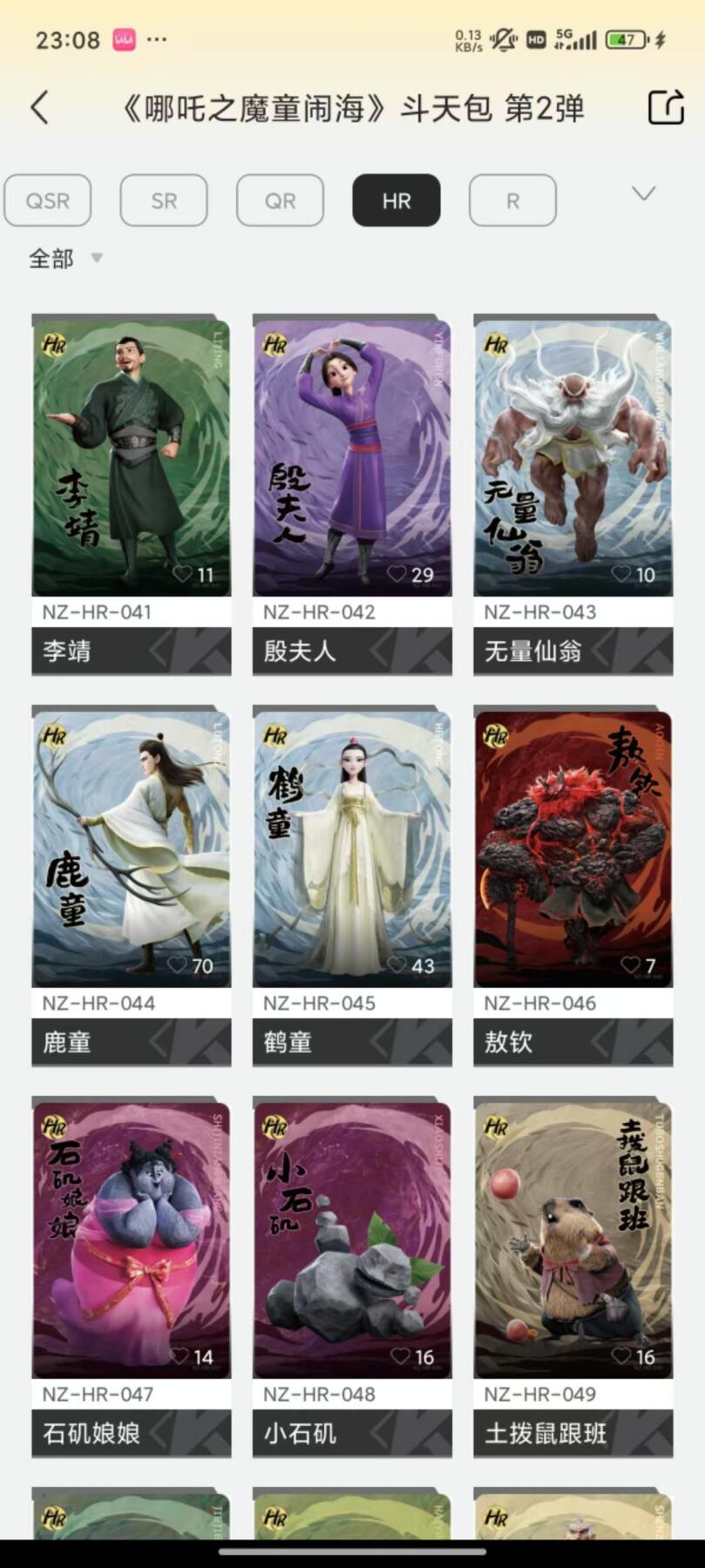Image resolution: width=705 pixels, height=1568 pixels.
Task: Select the SR rarity tab
Action: pyautogui.click(x=164, y=200)
